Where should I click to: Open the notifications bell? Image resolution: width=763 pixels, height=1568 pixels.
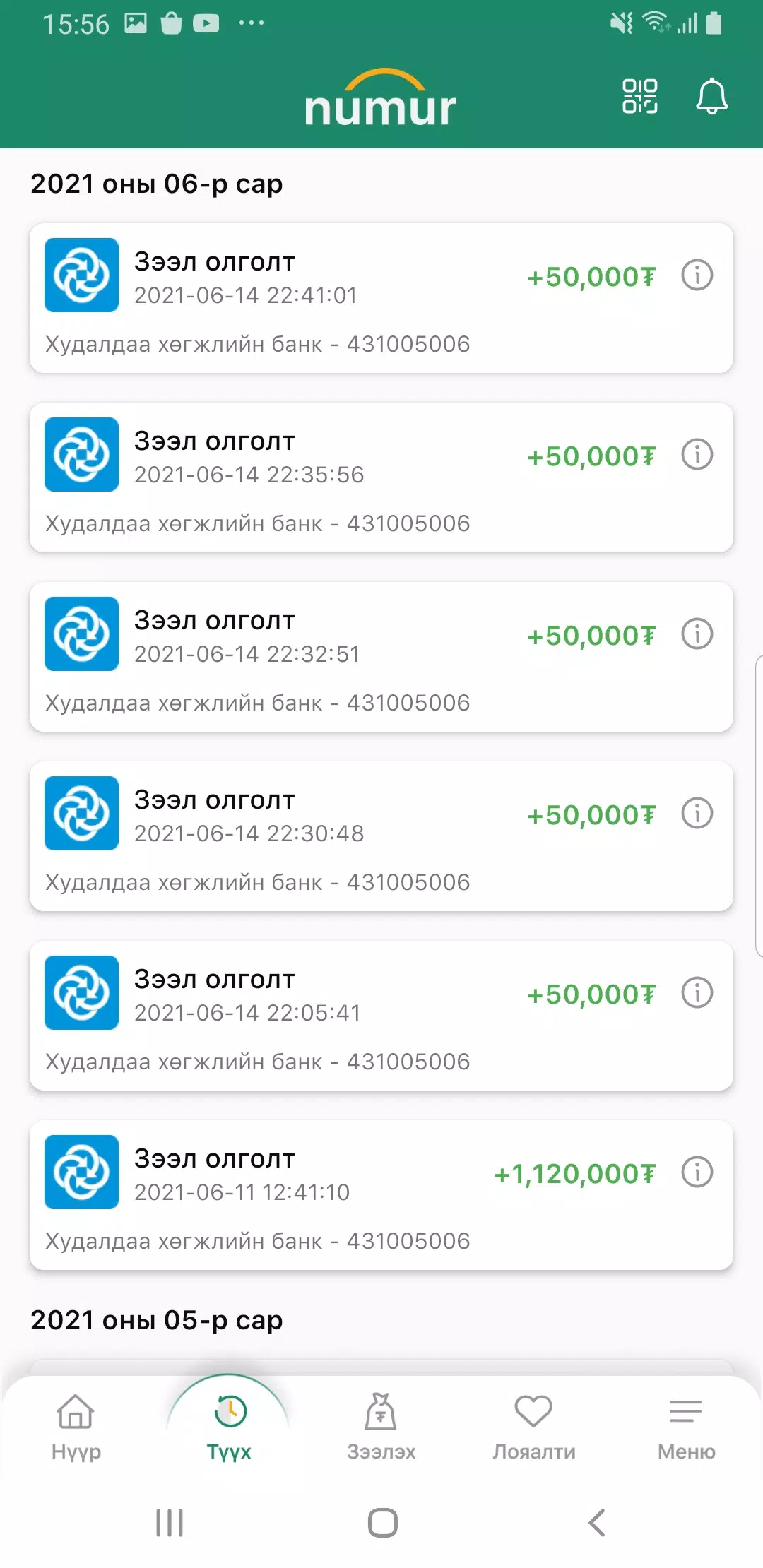[711, 96]
